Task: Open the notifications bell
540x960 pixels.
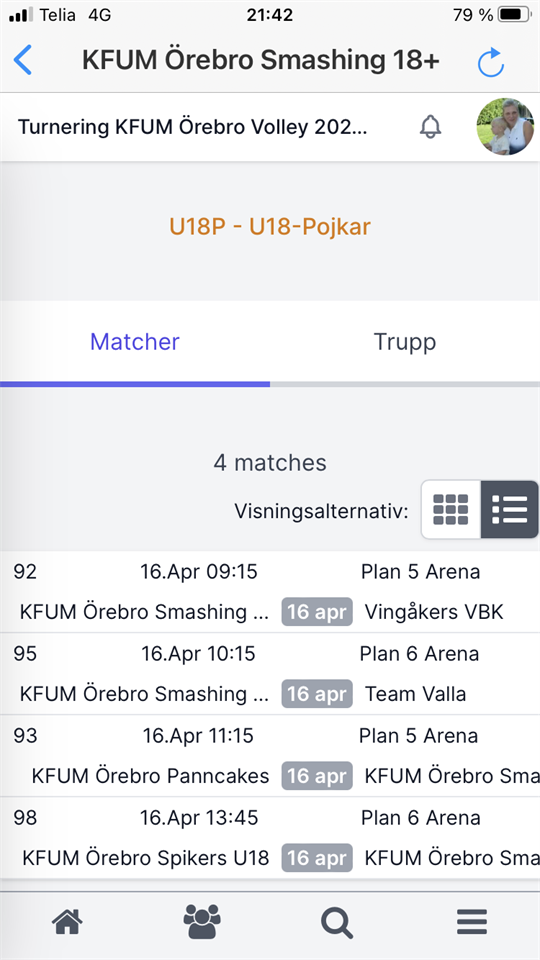Action: click(430, 127)
